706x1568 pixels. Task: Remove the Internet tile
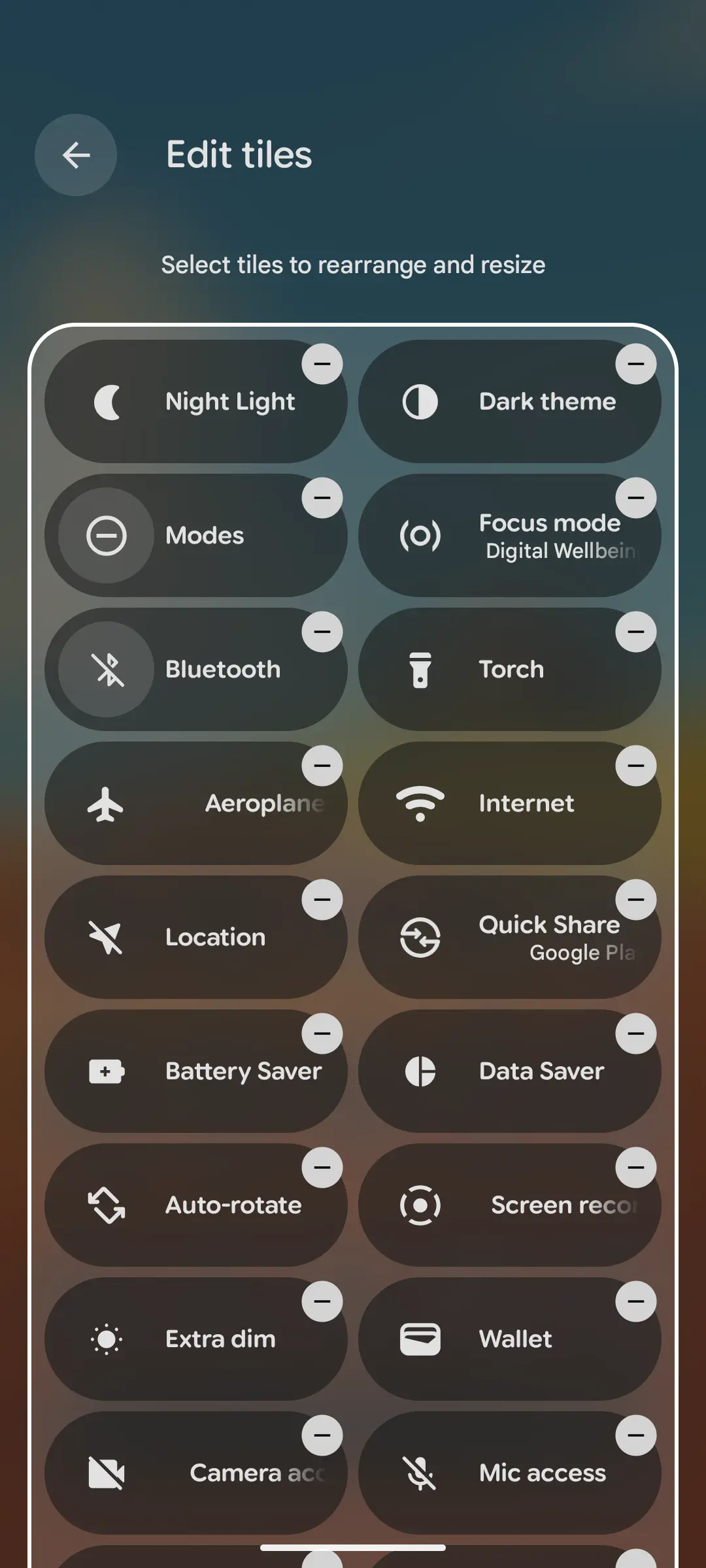(635, 765)
